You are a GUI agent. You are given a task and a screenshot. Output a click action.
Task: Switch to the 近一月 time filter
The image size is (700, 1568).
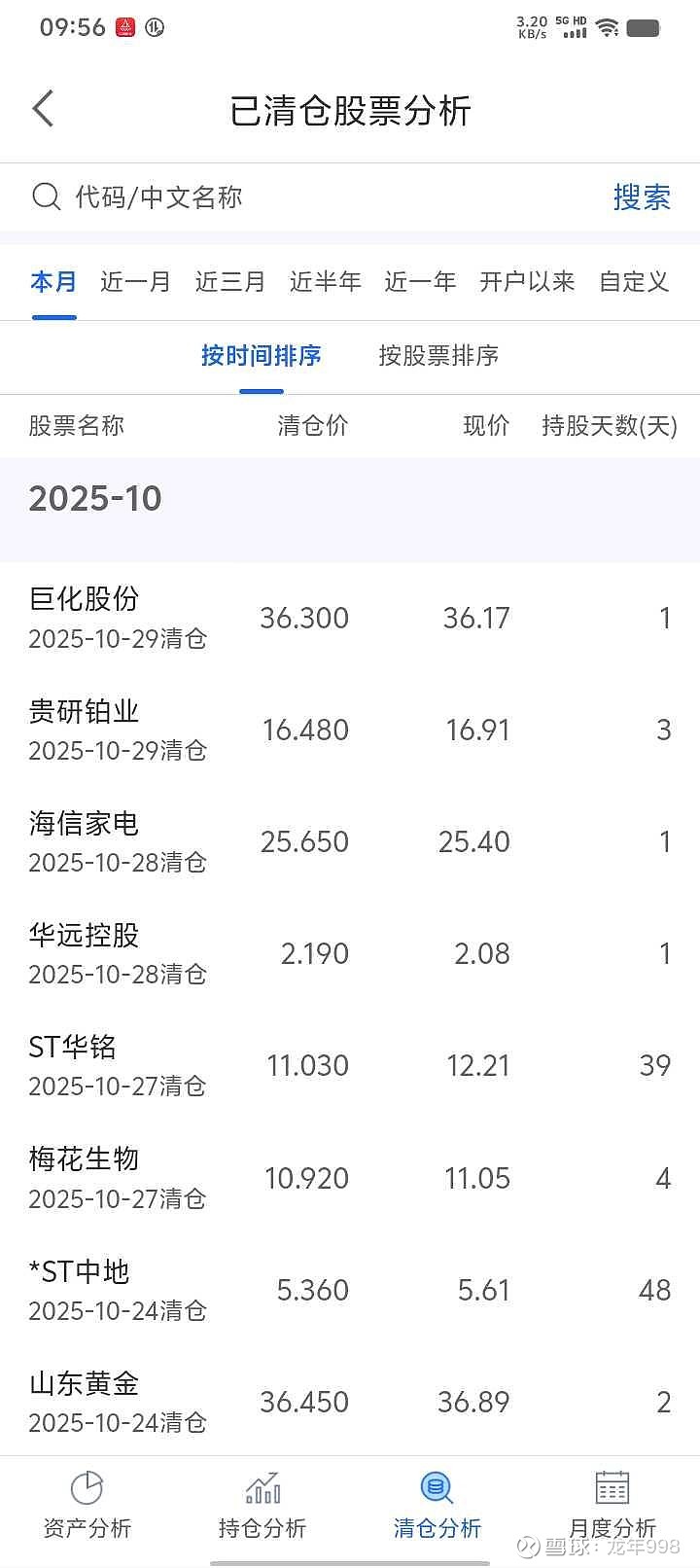point(134,282)
